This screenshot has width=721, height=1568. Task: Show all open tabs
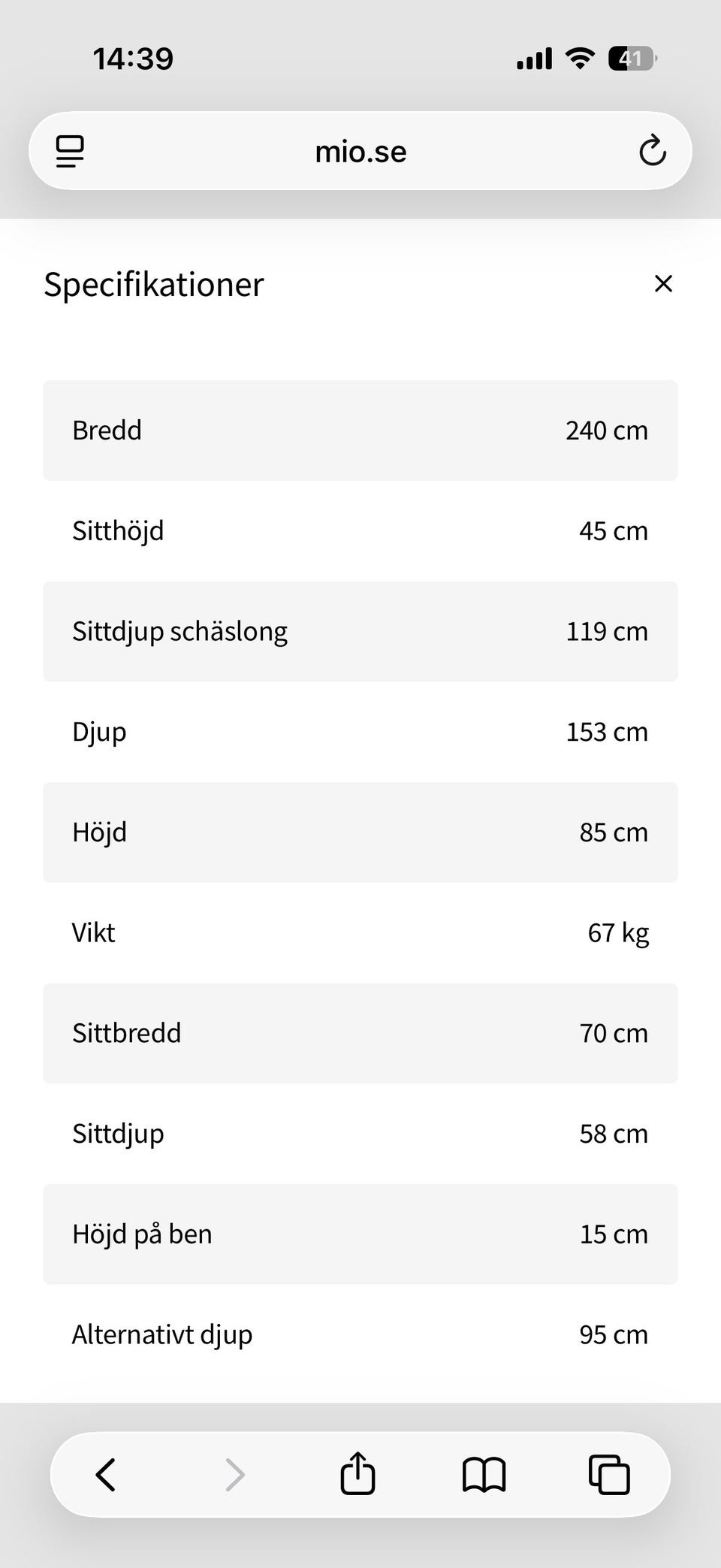click(x=609, y=1474)
